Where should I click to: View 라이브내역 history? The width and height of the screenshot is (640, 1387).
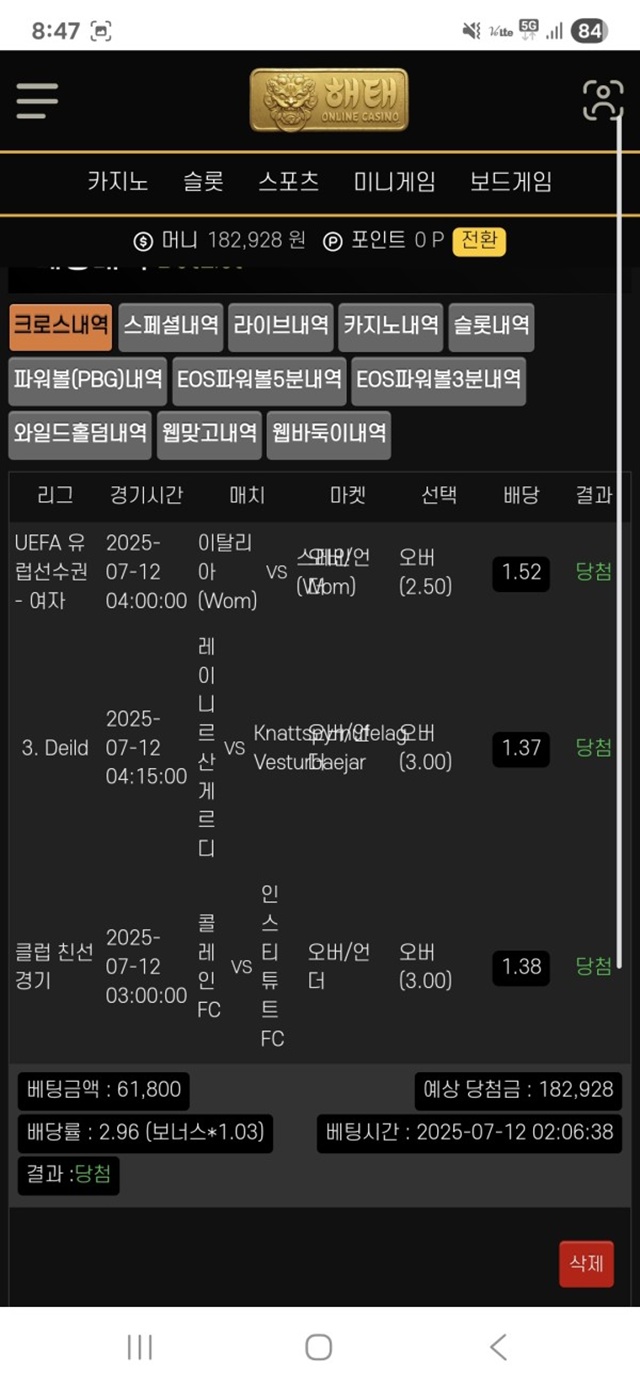[281, 326]
